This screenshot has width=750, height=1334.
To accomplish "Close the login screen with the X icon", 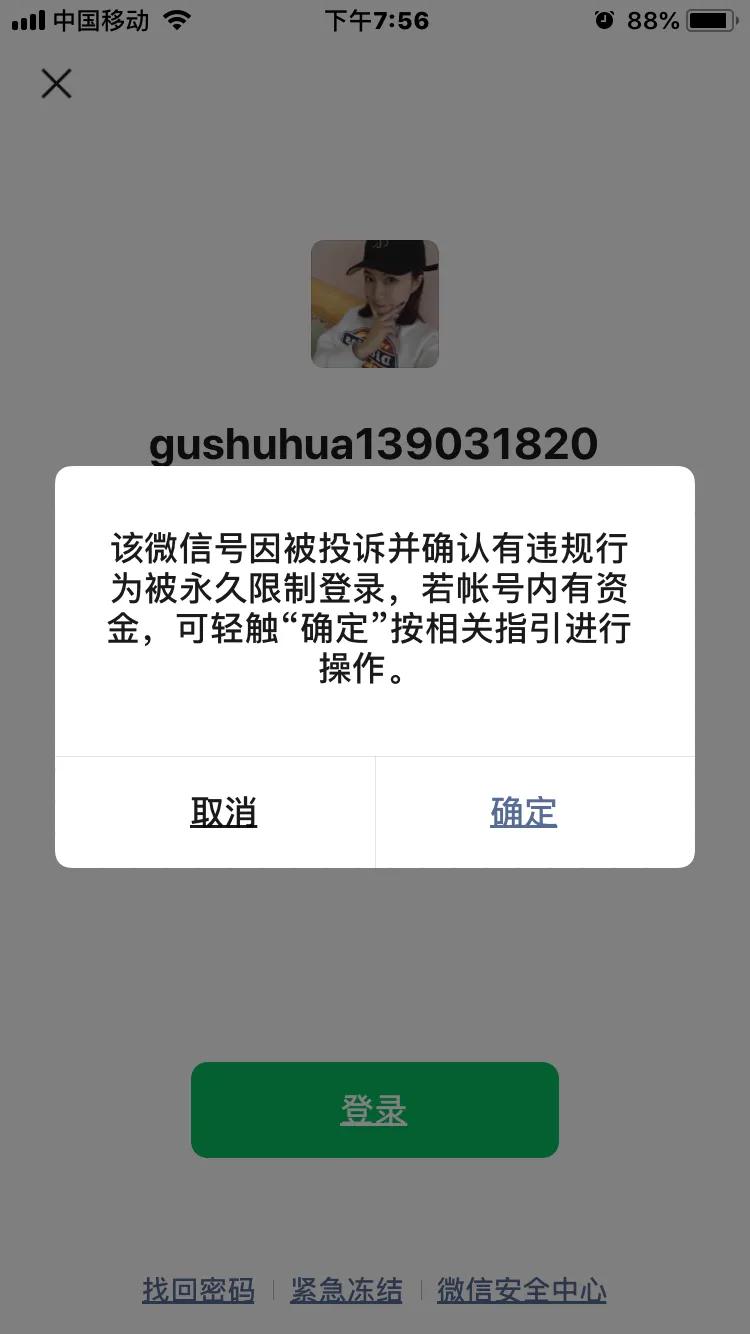I will pyautogui.click(x=56, y=84).
